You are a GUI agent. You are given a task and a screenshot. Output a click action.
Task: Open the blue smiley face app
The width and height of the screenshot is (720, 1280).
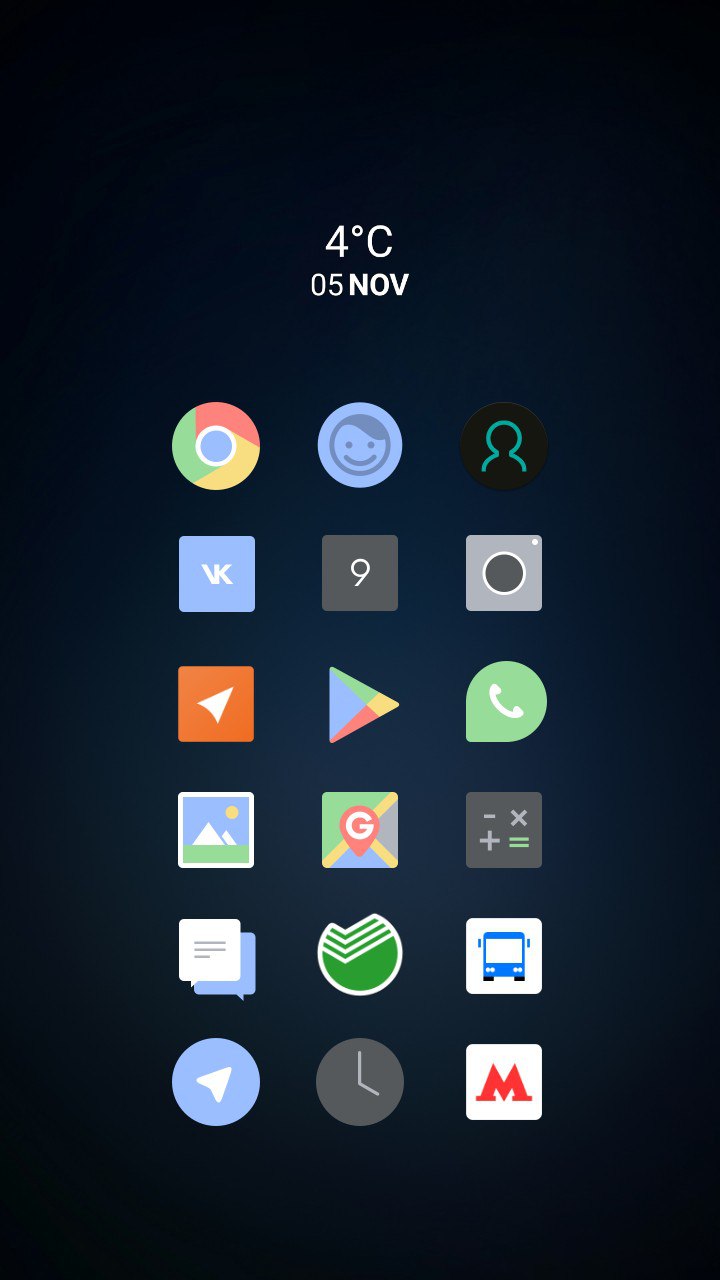(x=360, y=446)
